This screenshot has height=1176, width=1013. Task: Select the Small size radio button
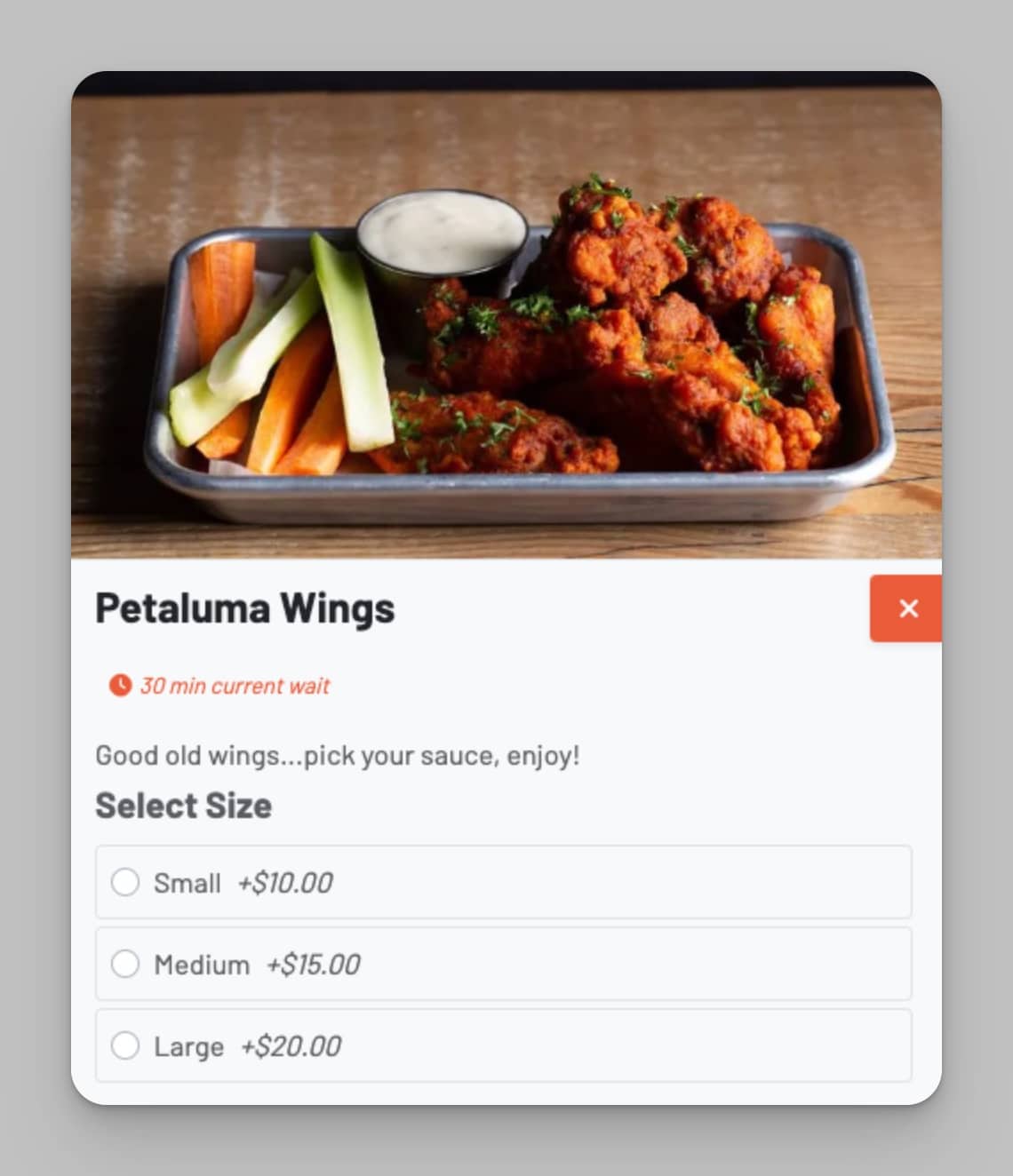[x=125, y=883]
